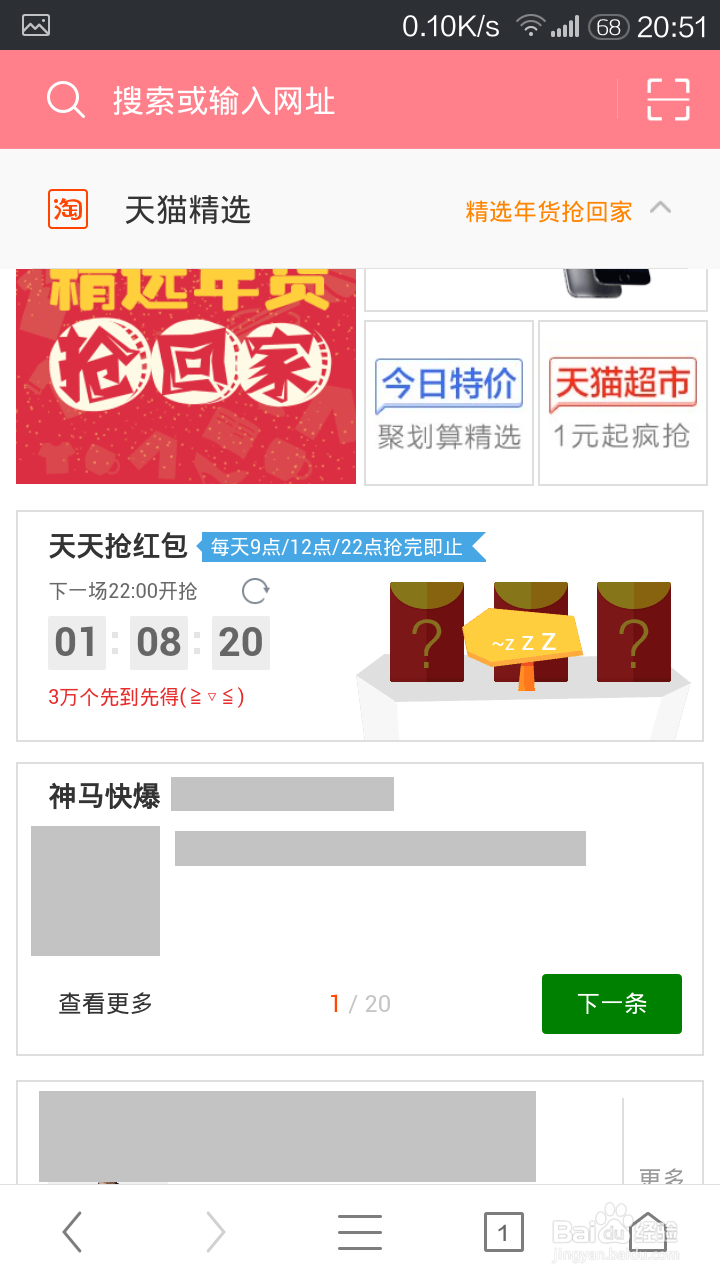The width and height of the screenshot is (720, 1280).
Task: Tap the search magnifier icon
Action: pos(64,99)
